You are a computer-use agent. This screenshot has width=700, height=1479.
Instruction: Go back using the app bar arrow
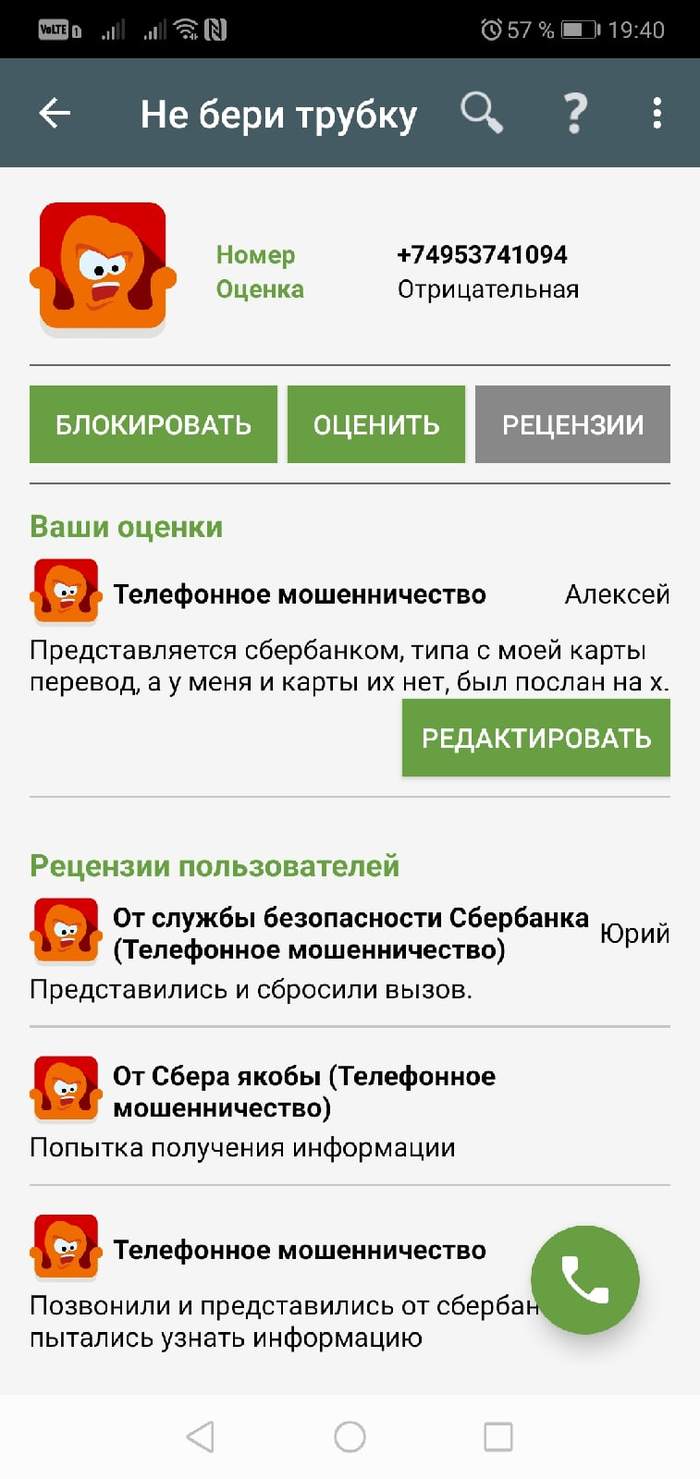point(54,114)
